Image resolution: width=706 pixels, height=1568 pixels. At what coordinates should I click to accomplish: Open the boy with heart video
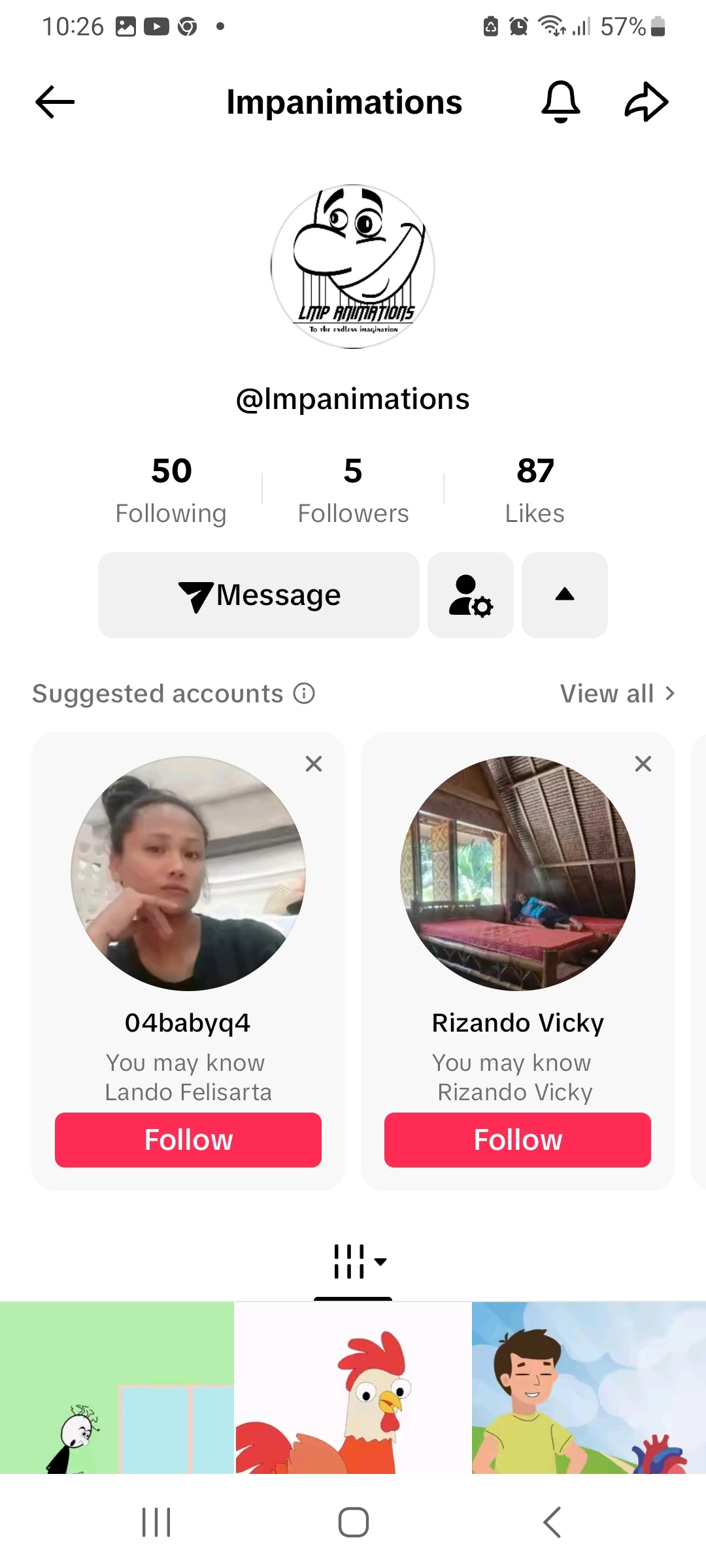coord(589,1388)
